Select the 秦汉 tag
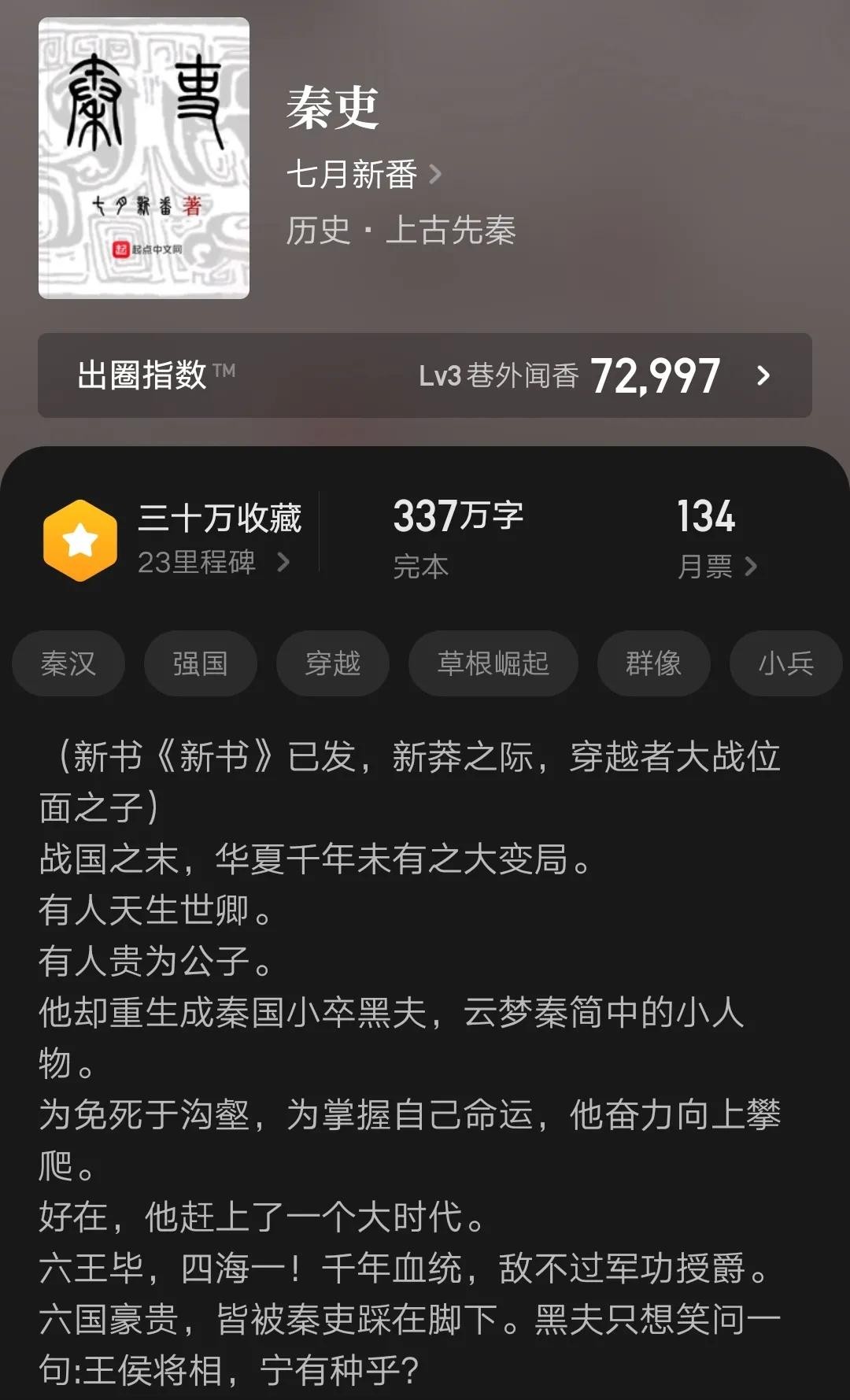 click(68, 663)
